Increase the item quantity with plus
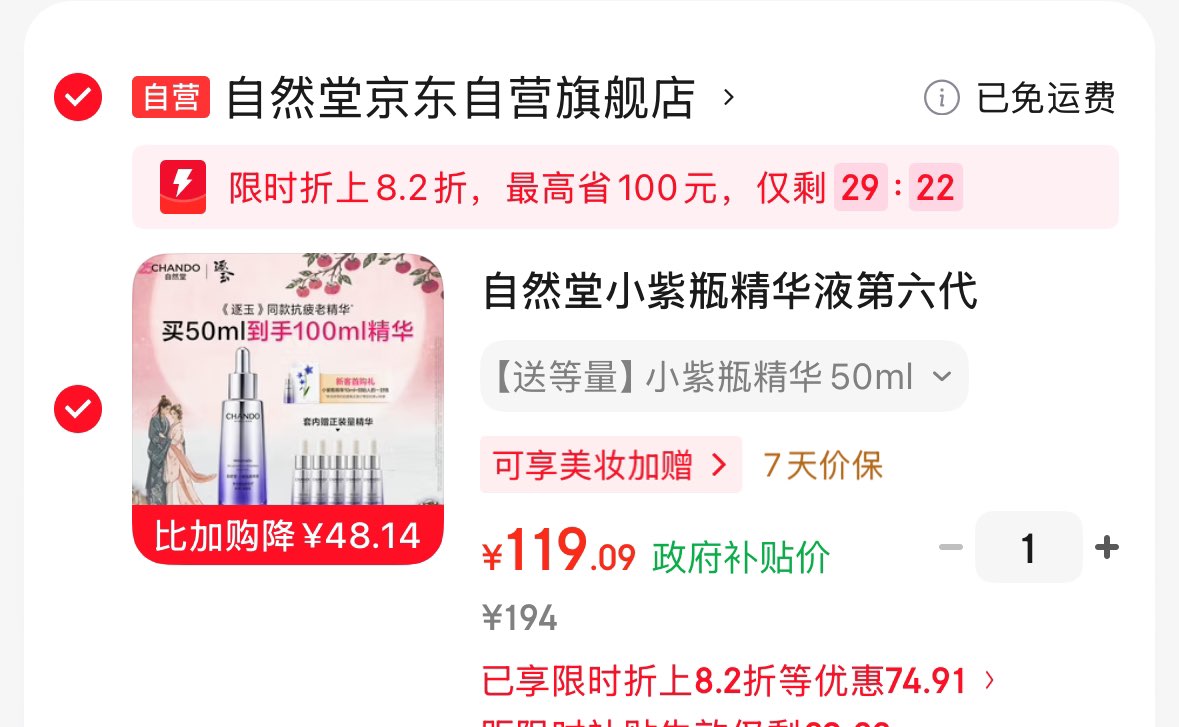 coord(1106,547)
